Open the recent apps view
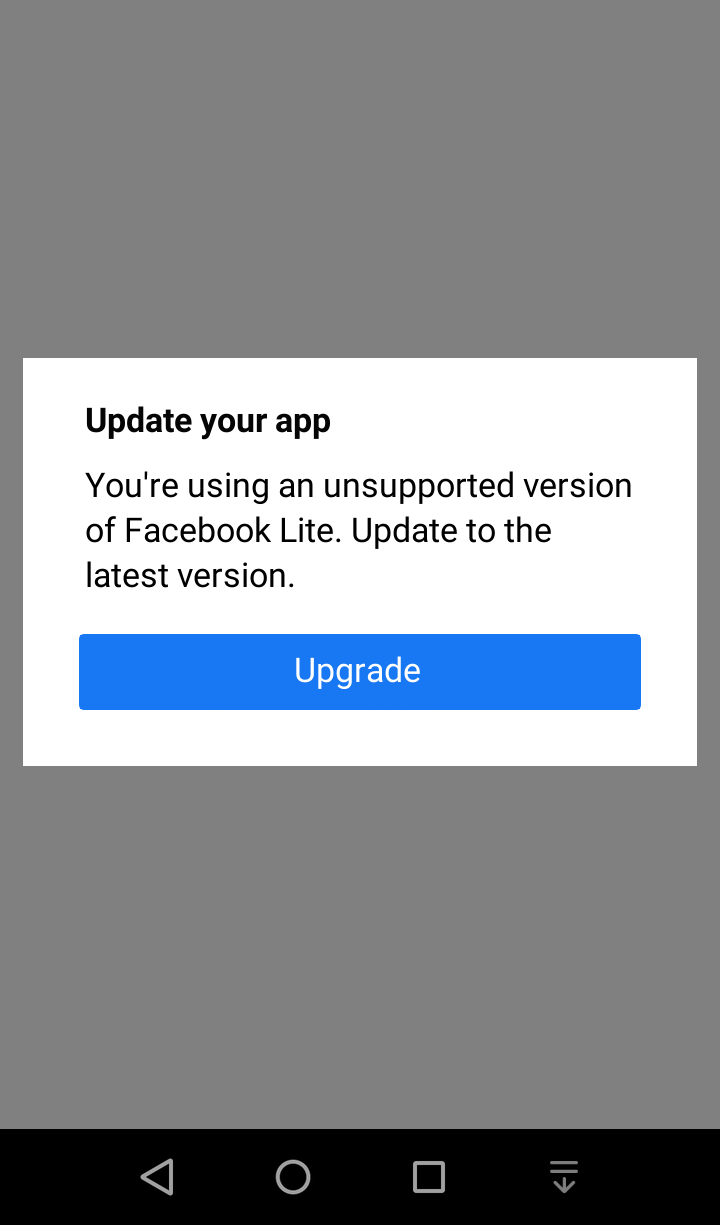 pos(429,1177)
